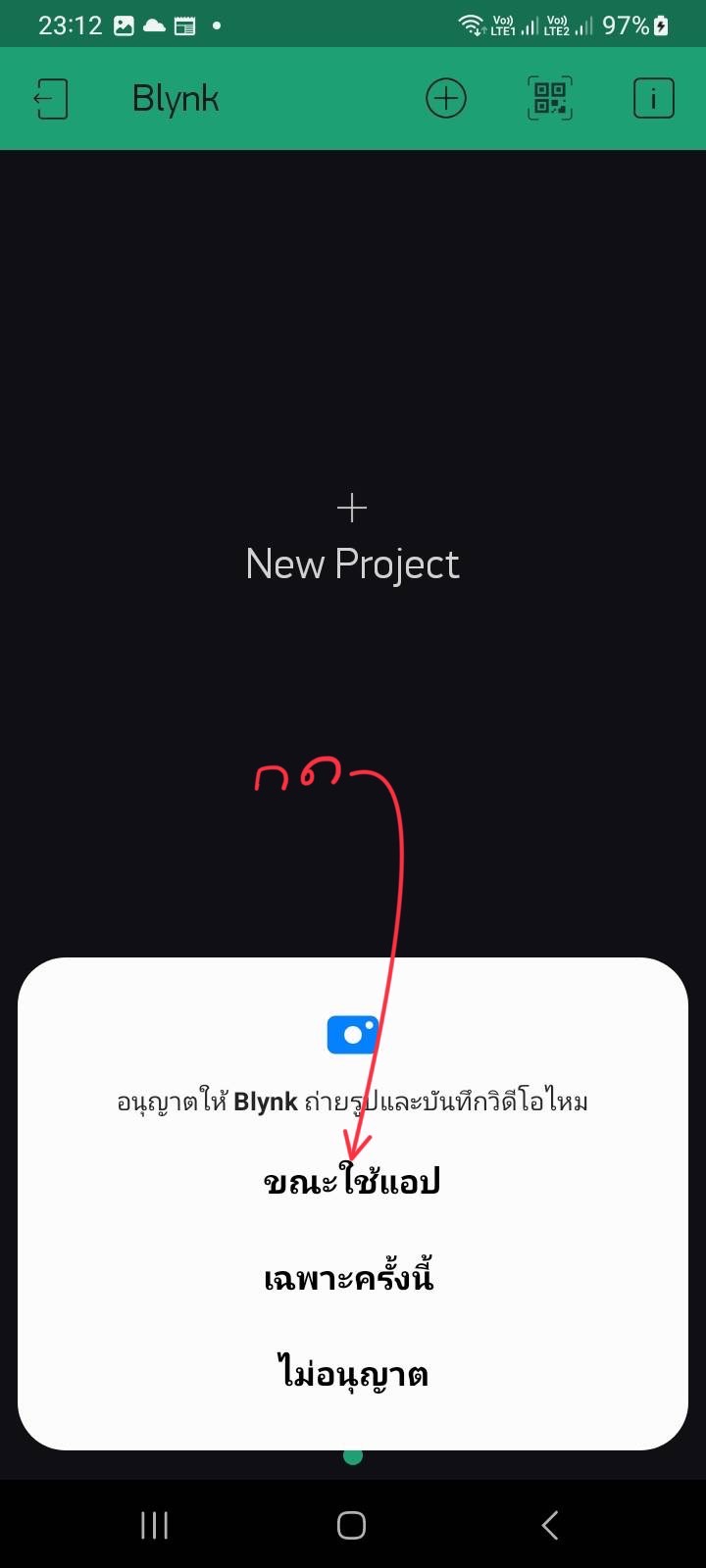
Task: Tap 'New Project' to create a project
Action: point(352,563)
